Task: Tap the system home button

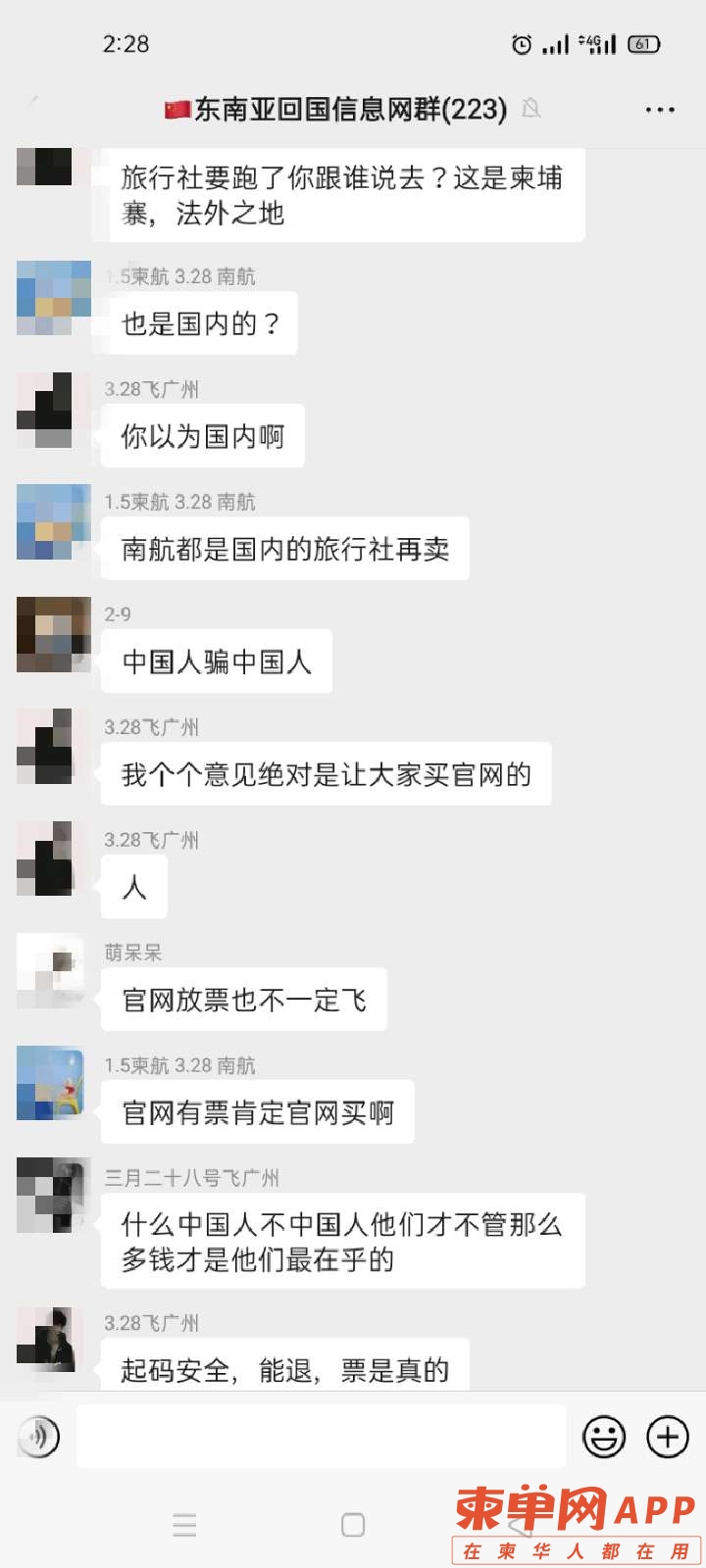Action: pyautogui.click(x=353, y=1525)
